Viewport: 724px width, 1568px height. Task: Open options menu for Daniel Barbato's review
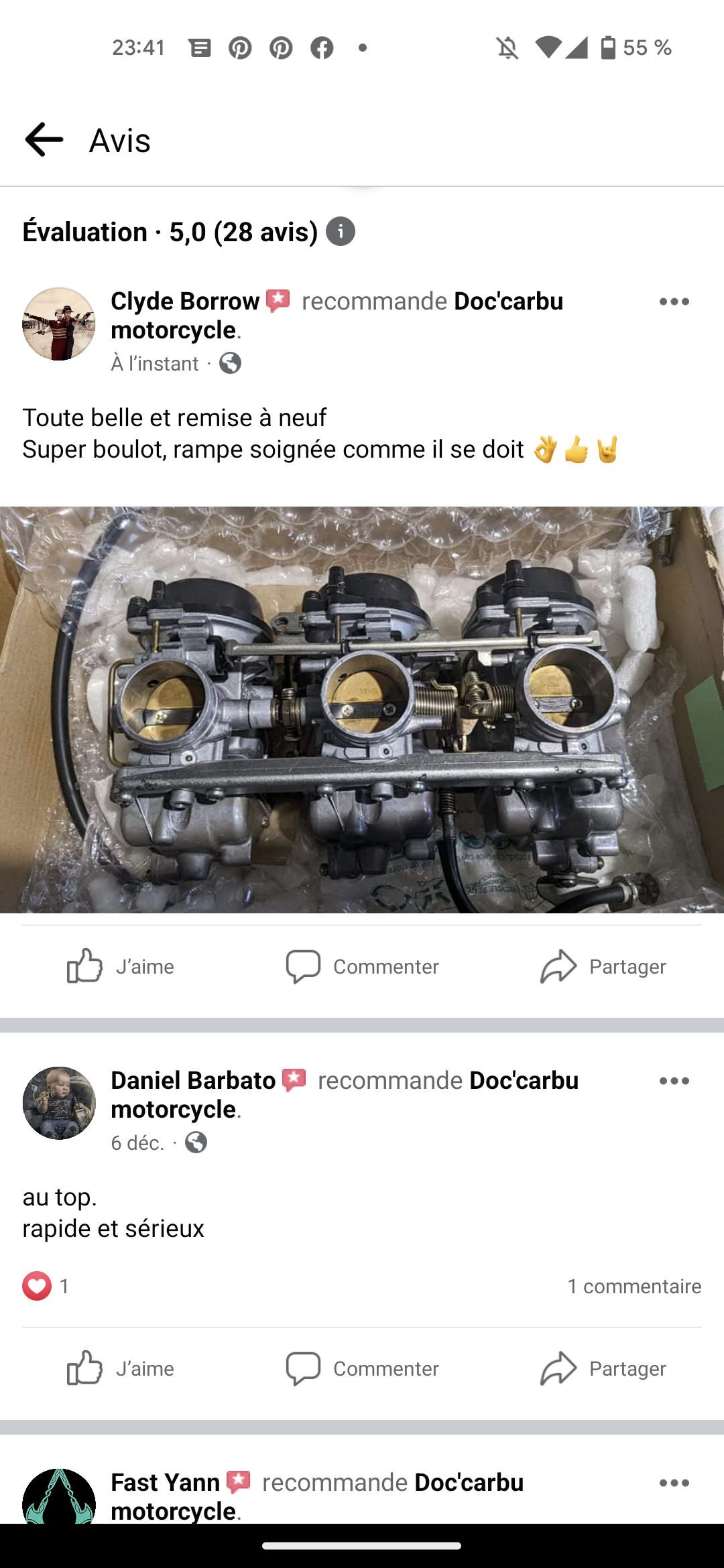point(674,1081)
